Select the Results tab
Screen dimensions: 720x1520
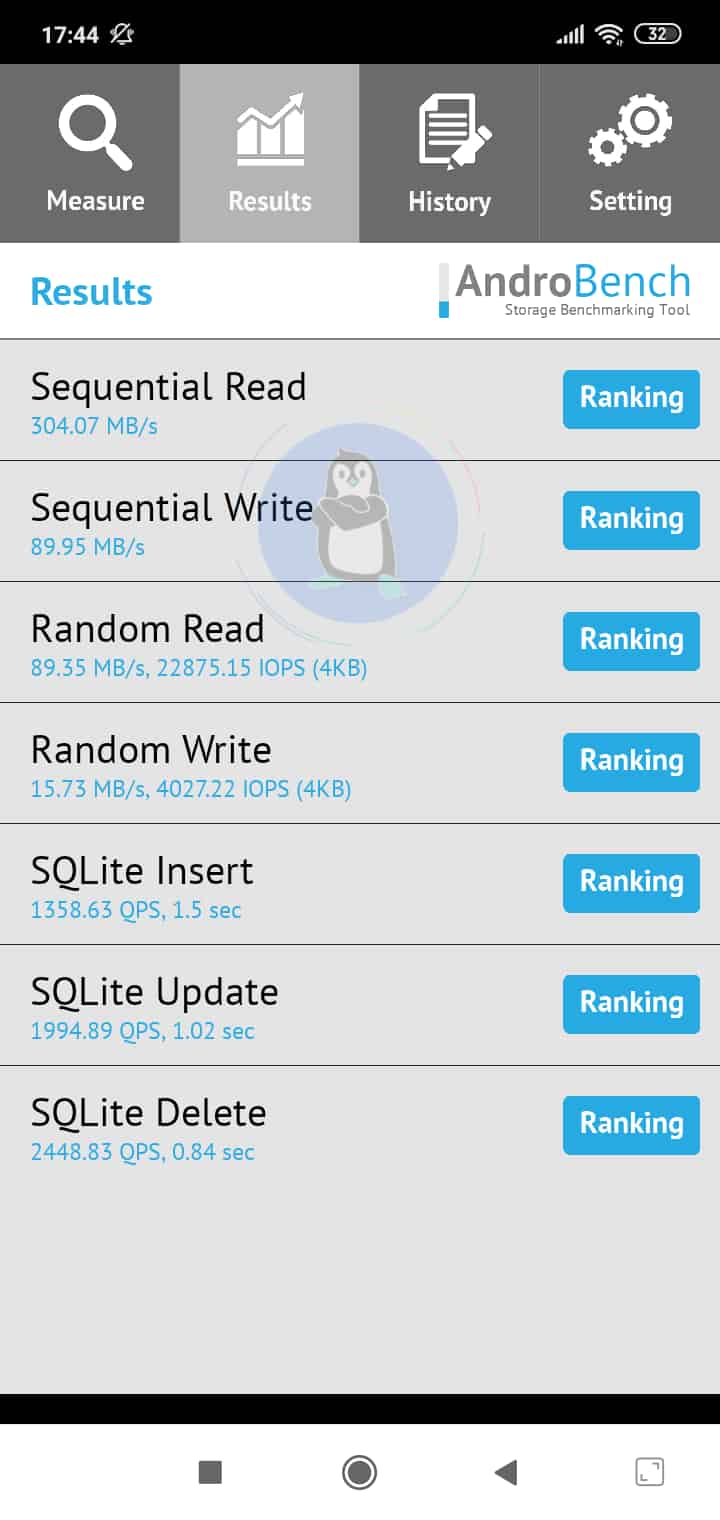(x=270, y=154)
